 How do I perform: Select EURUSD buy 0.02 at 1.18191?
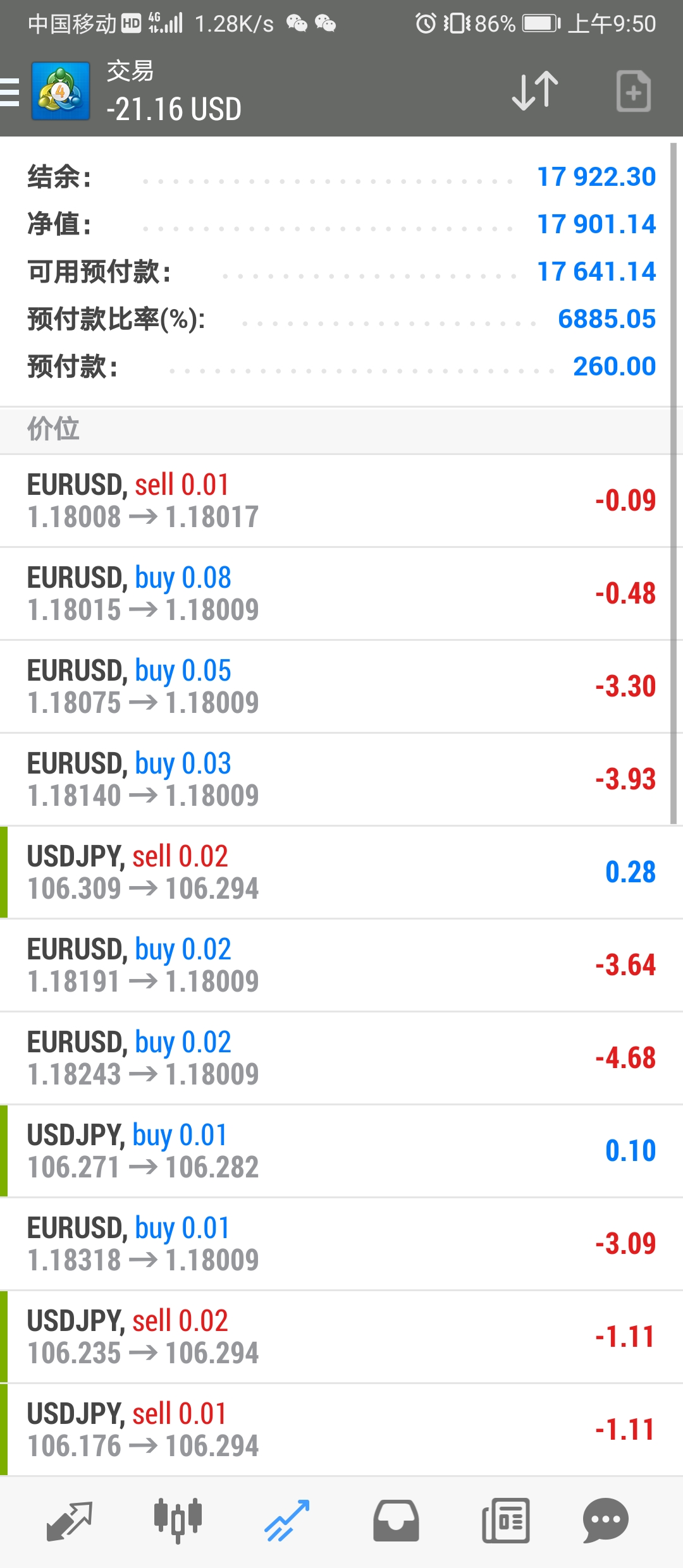341,965
